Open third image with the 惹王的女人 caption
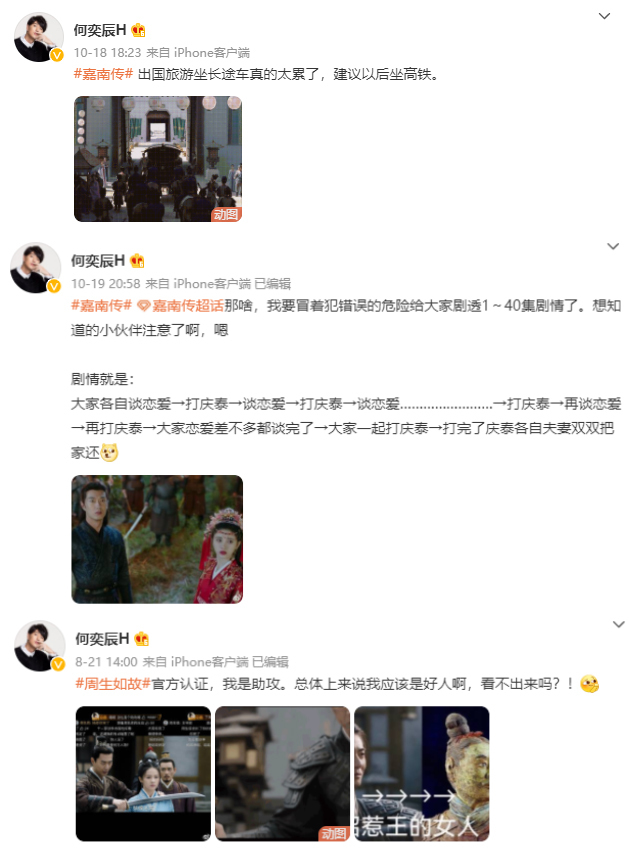Viewport: 630px width, 848px height. click(421, 773)
